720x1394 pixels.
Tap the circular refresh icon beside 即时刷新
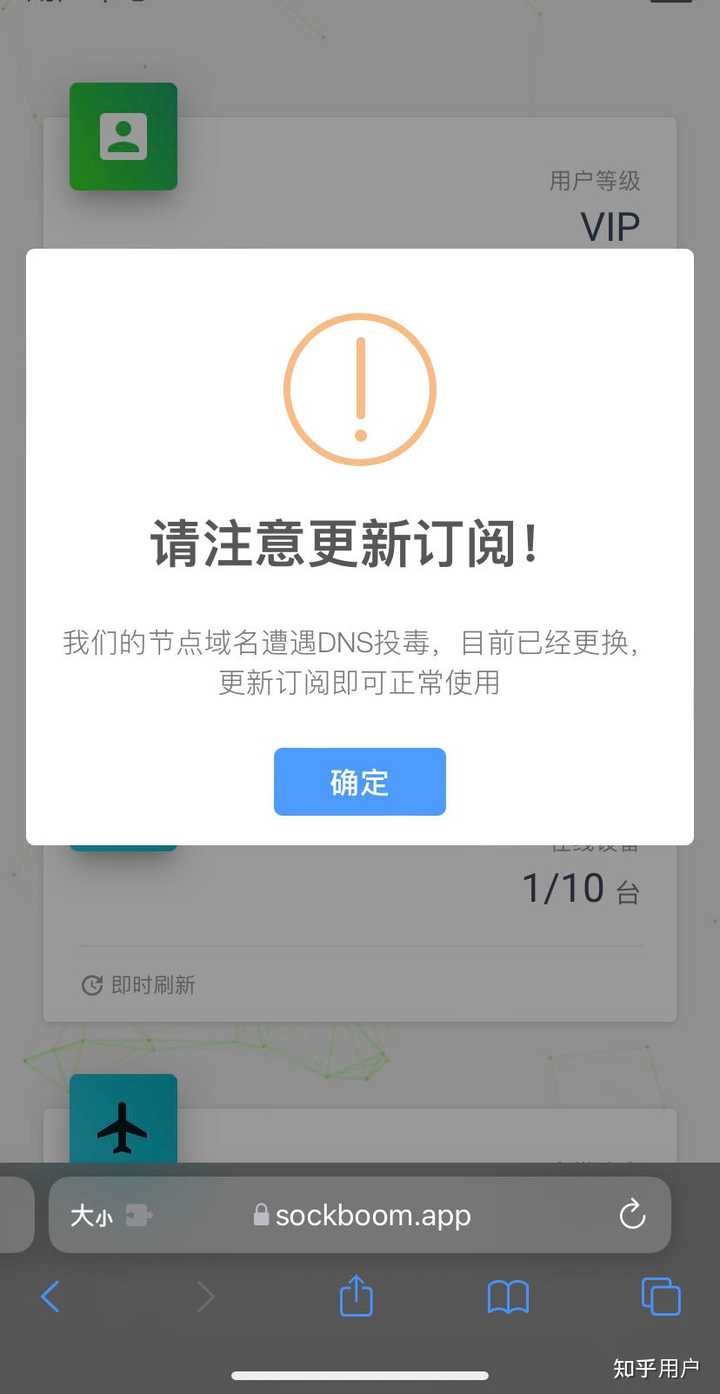92,985
